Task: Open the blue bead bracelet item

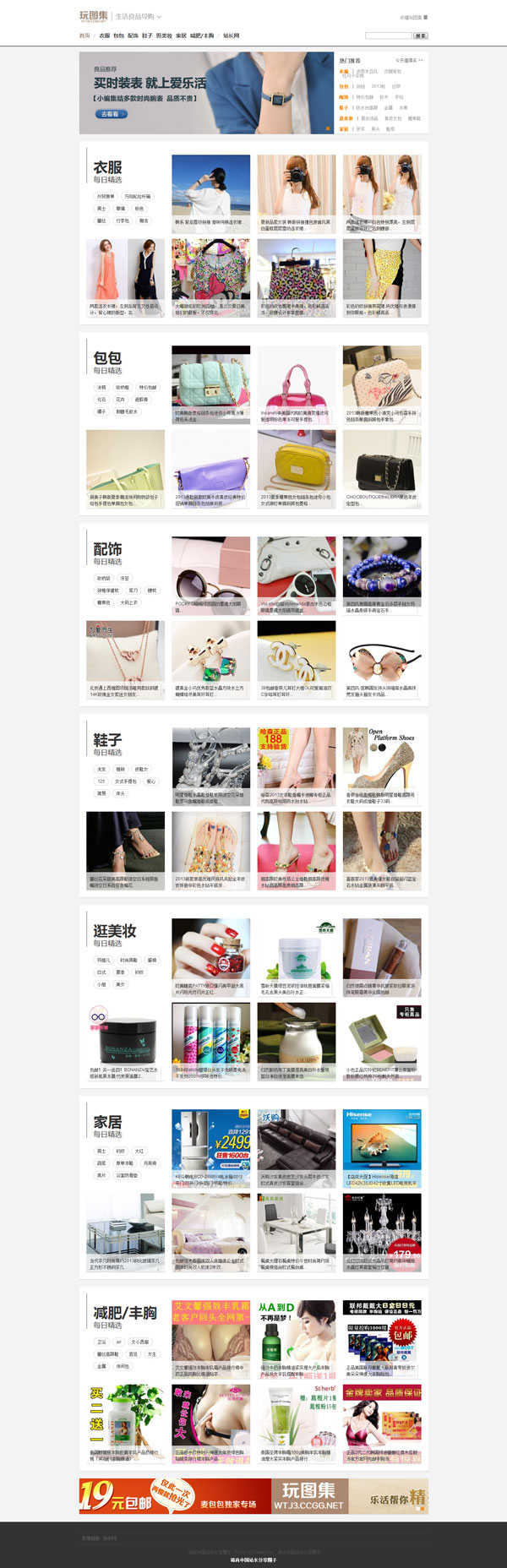Action: 382,569
